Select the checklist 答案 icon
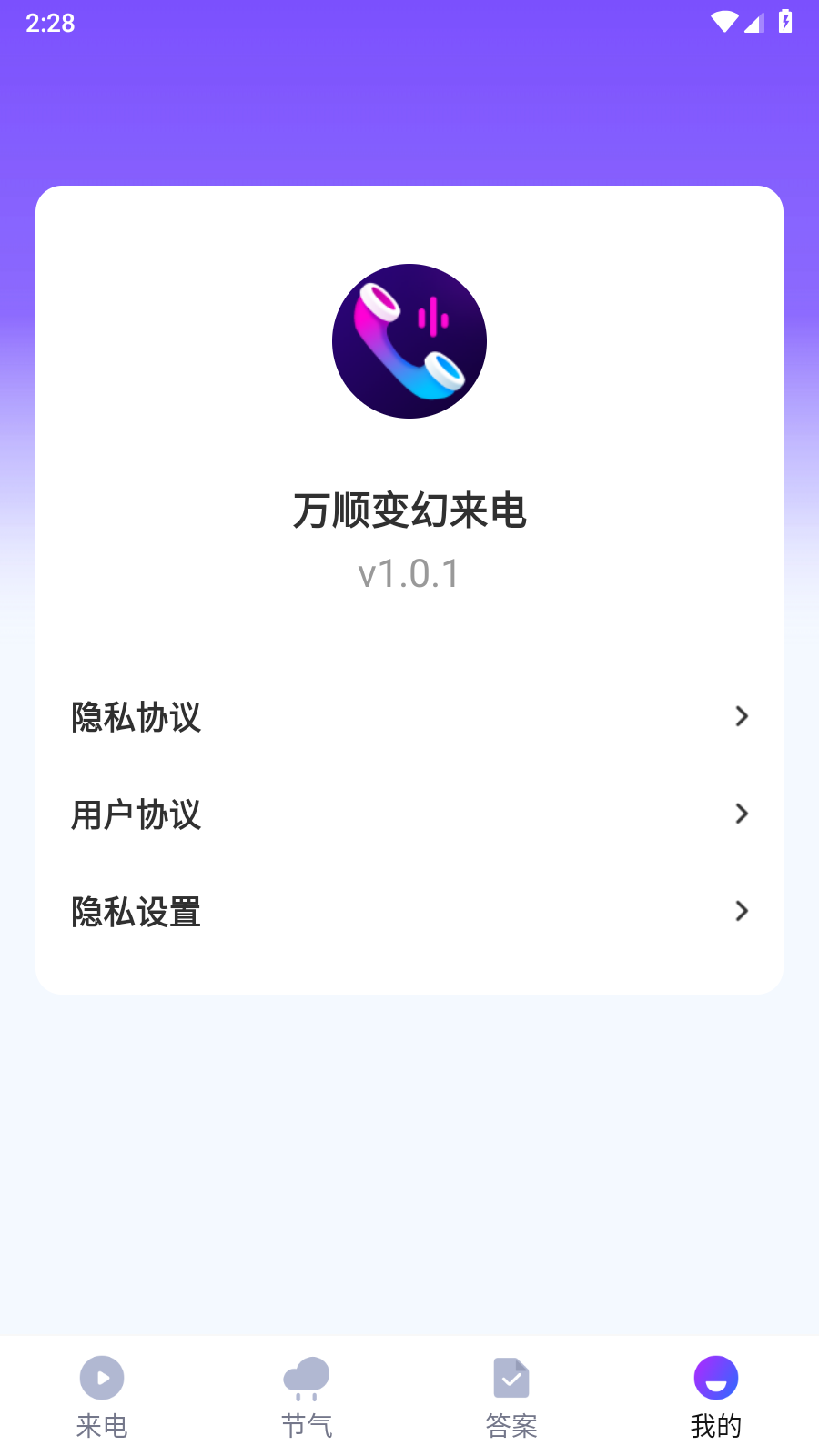The width and height of the screenshot is (819, 1456). [511, 1378]
